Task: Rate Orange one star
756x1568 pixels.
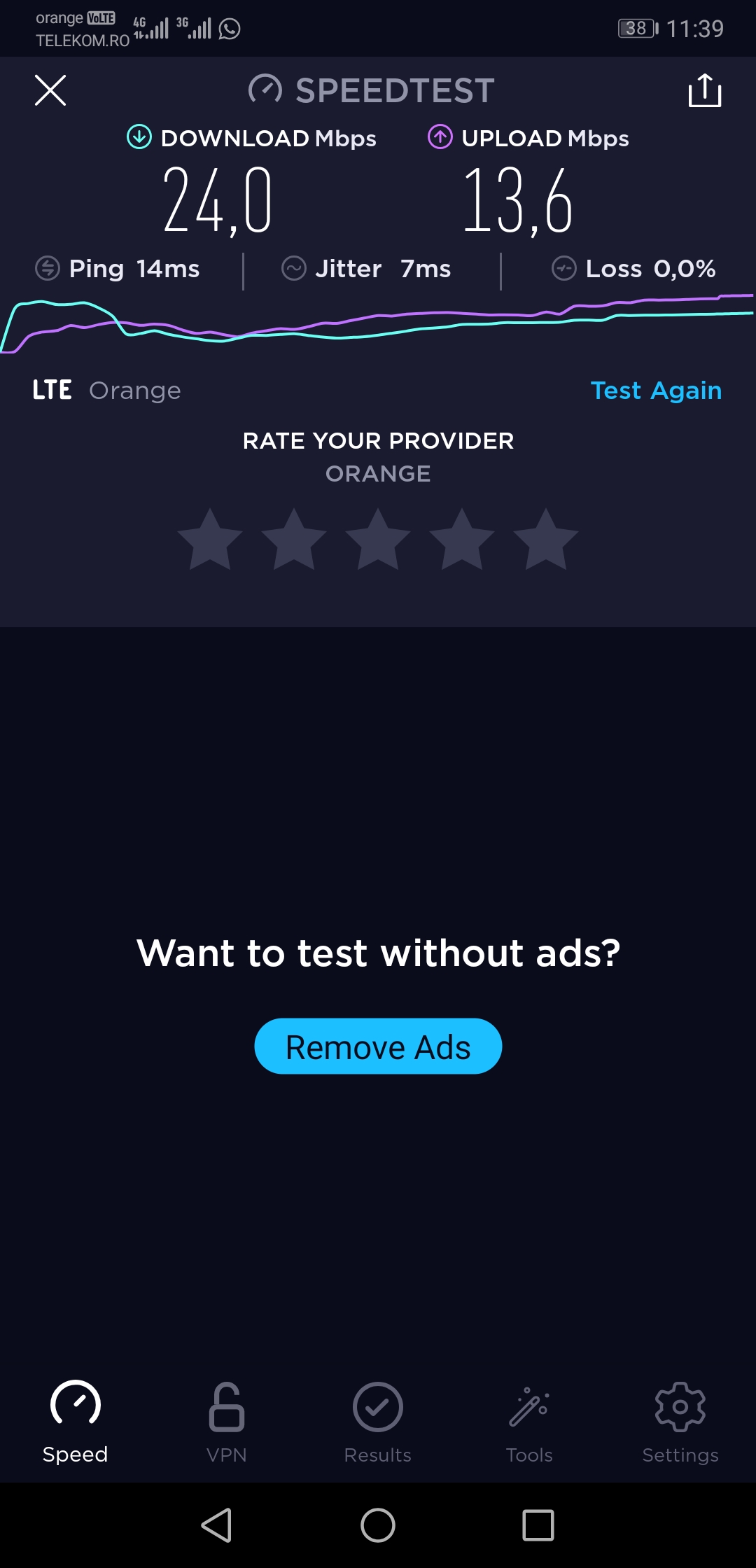Action: 210,540
